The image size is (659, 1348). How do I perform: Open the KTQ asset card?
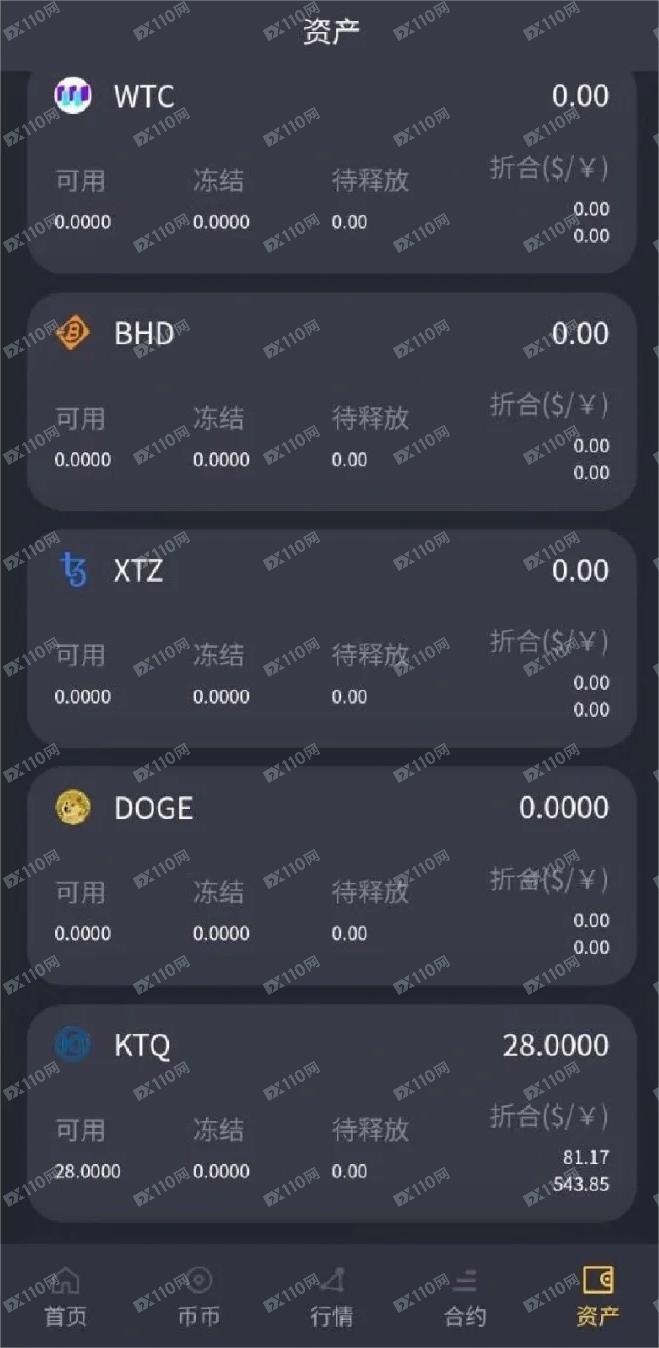pos(331,1113)
